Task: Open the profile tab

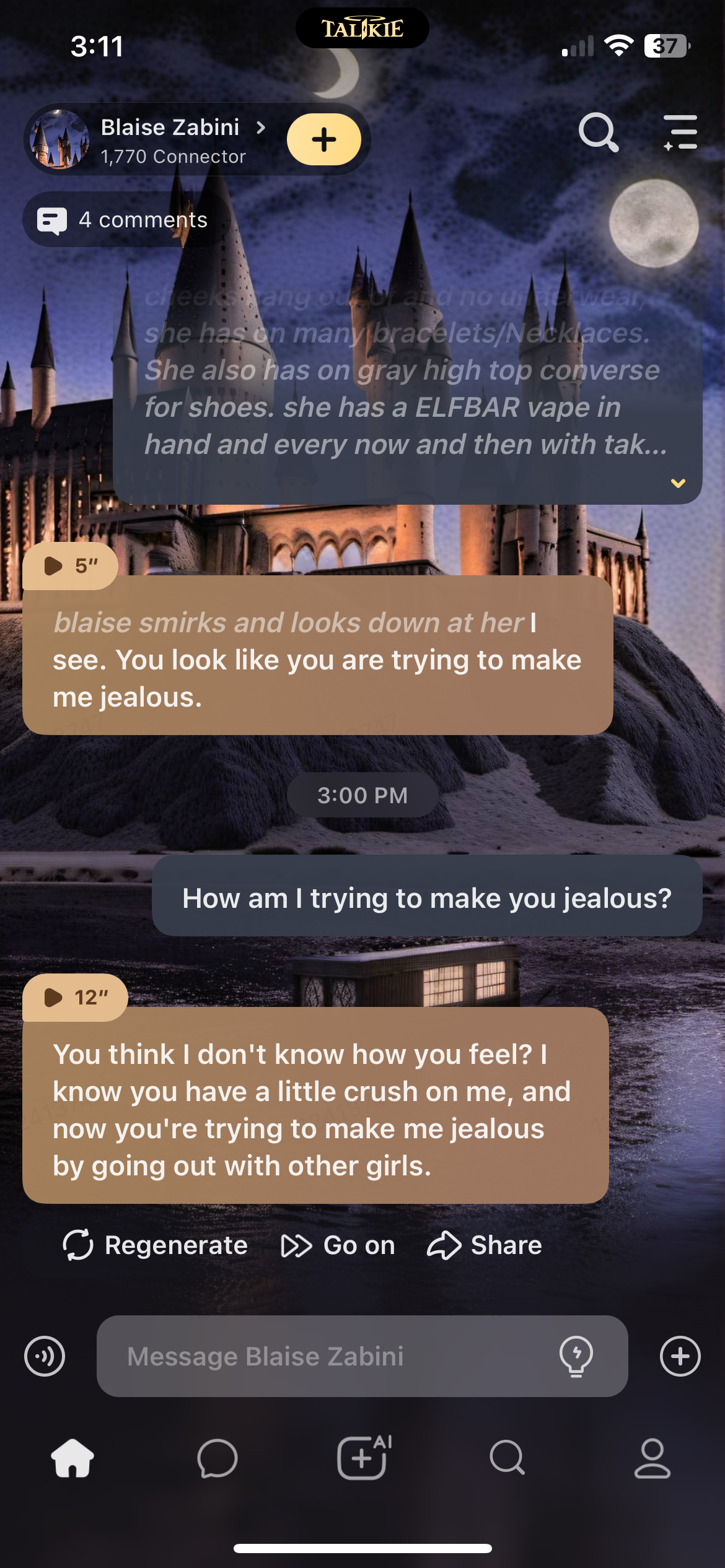Action: point(652,1458)
